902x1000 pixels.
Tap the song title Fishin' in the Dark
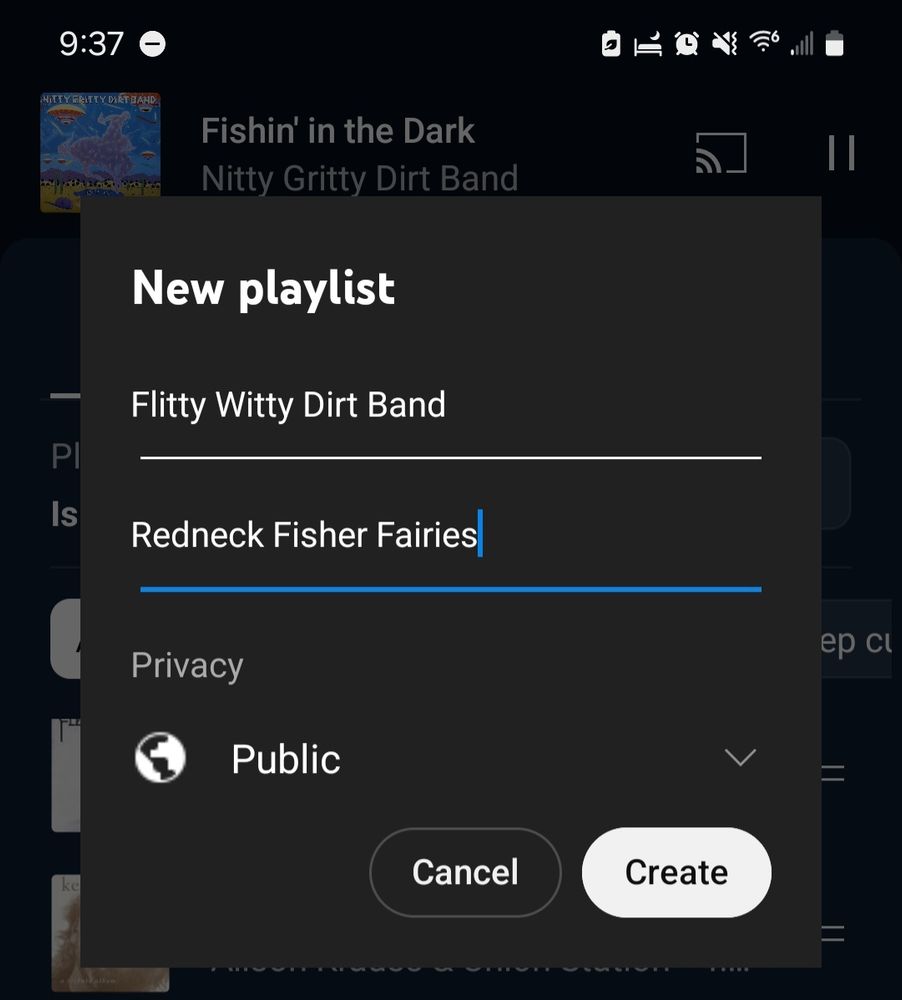[337, 130]
